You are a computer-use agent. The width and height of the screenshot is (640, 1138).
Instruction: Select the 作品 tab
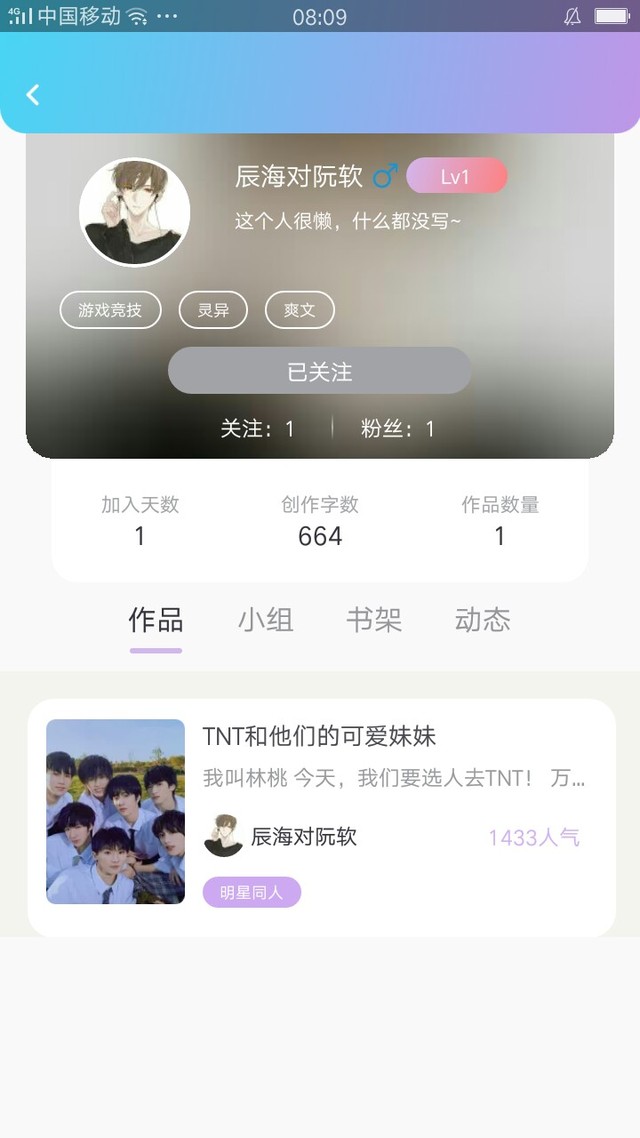tap(156, 621)
